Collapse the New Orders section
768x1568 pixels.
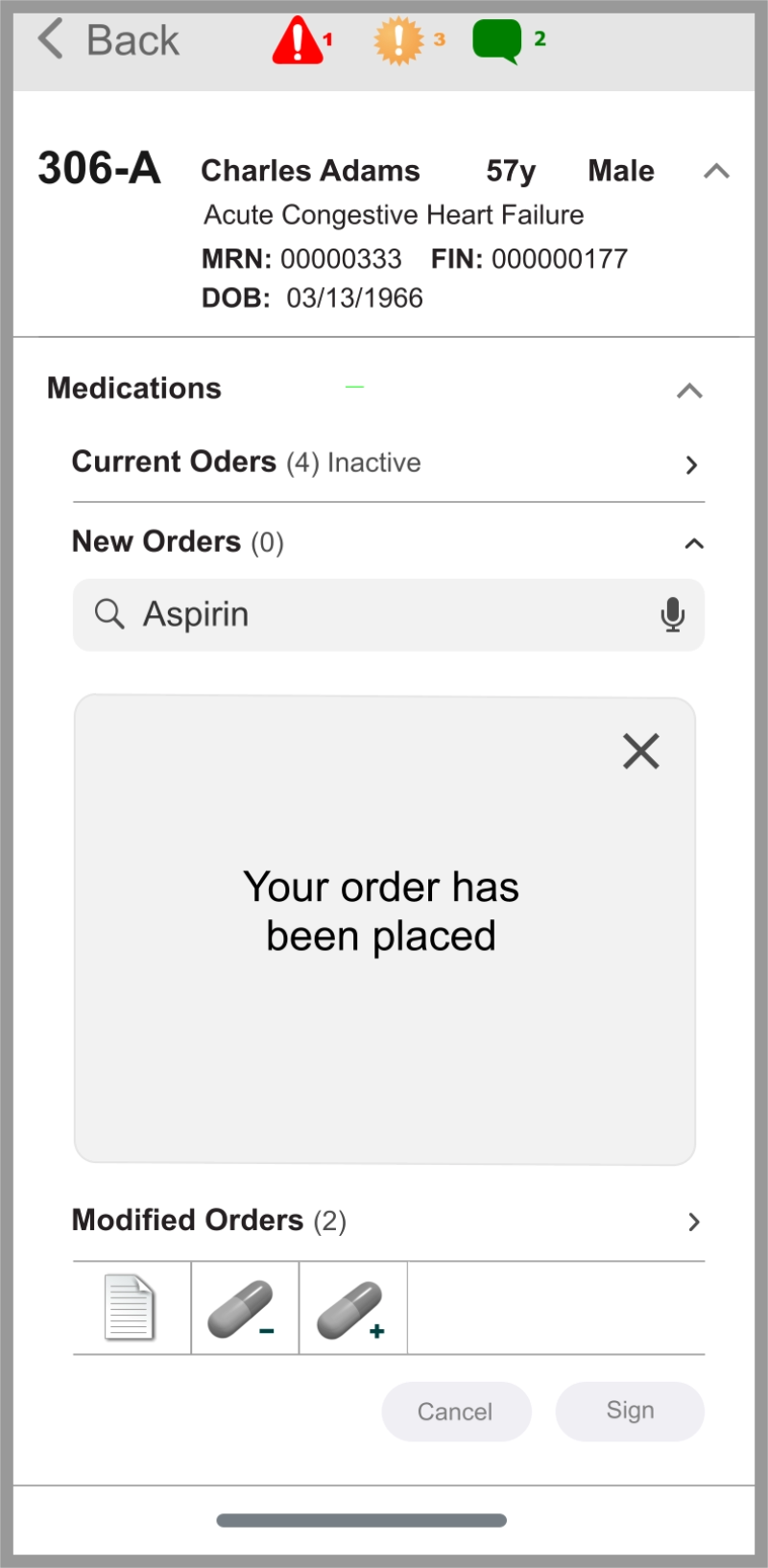click(x=693, y=543)
